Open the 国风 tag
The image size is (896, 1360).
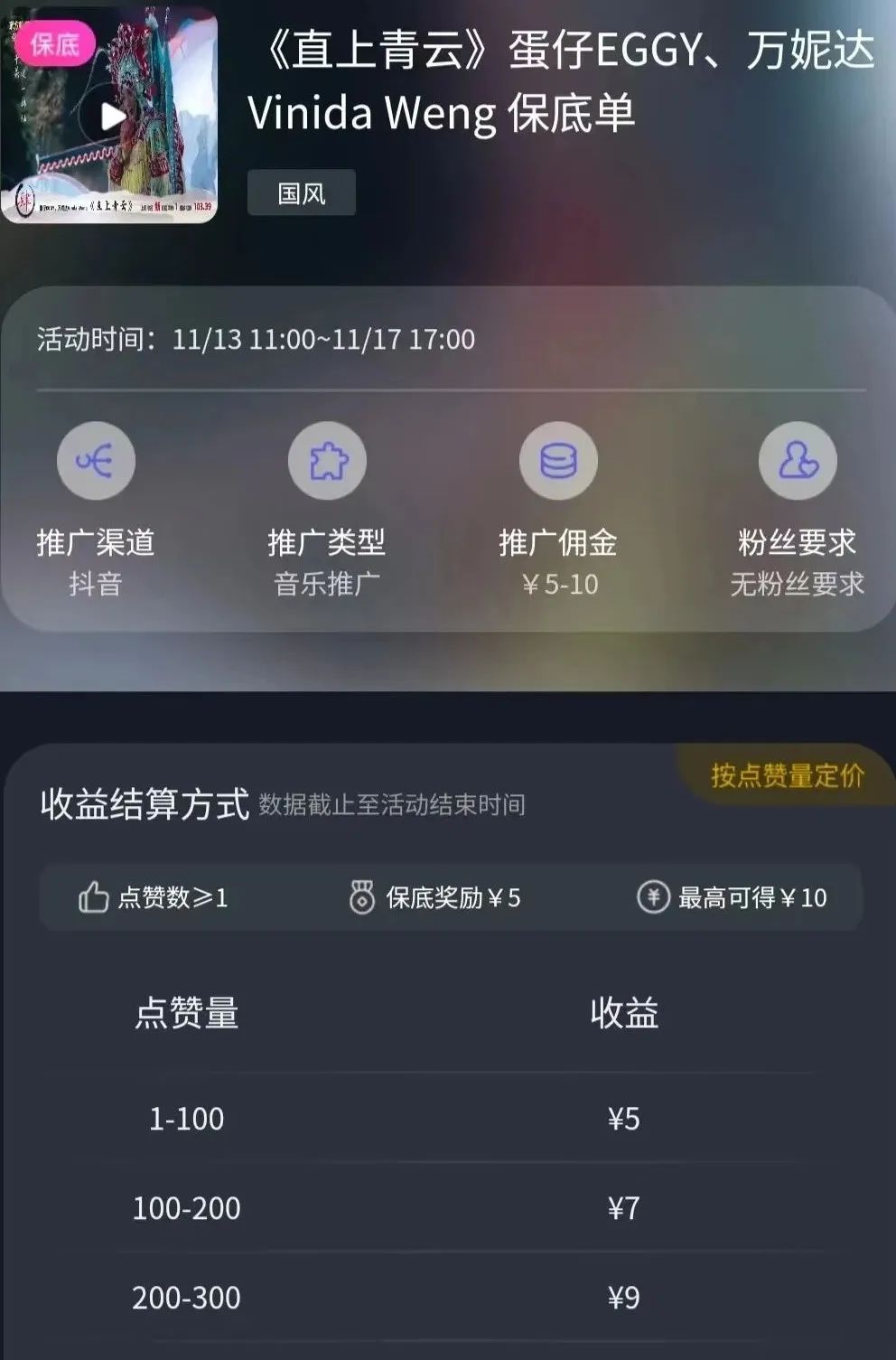click(302, 192)
